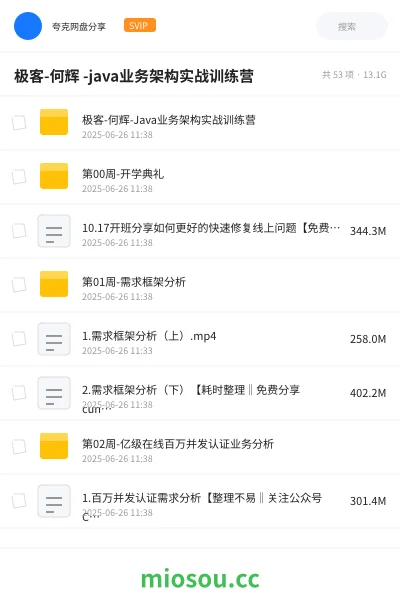Viewport: 400px width, 600px height.
Task: Tick checkbox for 第01周-需求框架分析
Action: coord(19,285)
